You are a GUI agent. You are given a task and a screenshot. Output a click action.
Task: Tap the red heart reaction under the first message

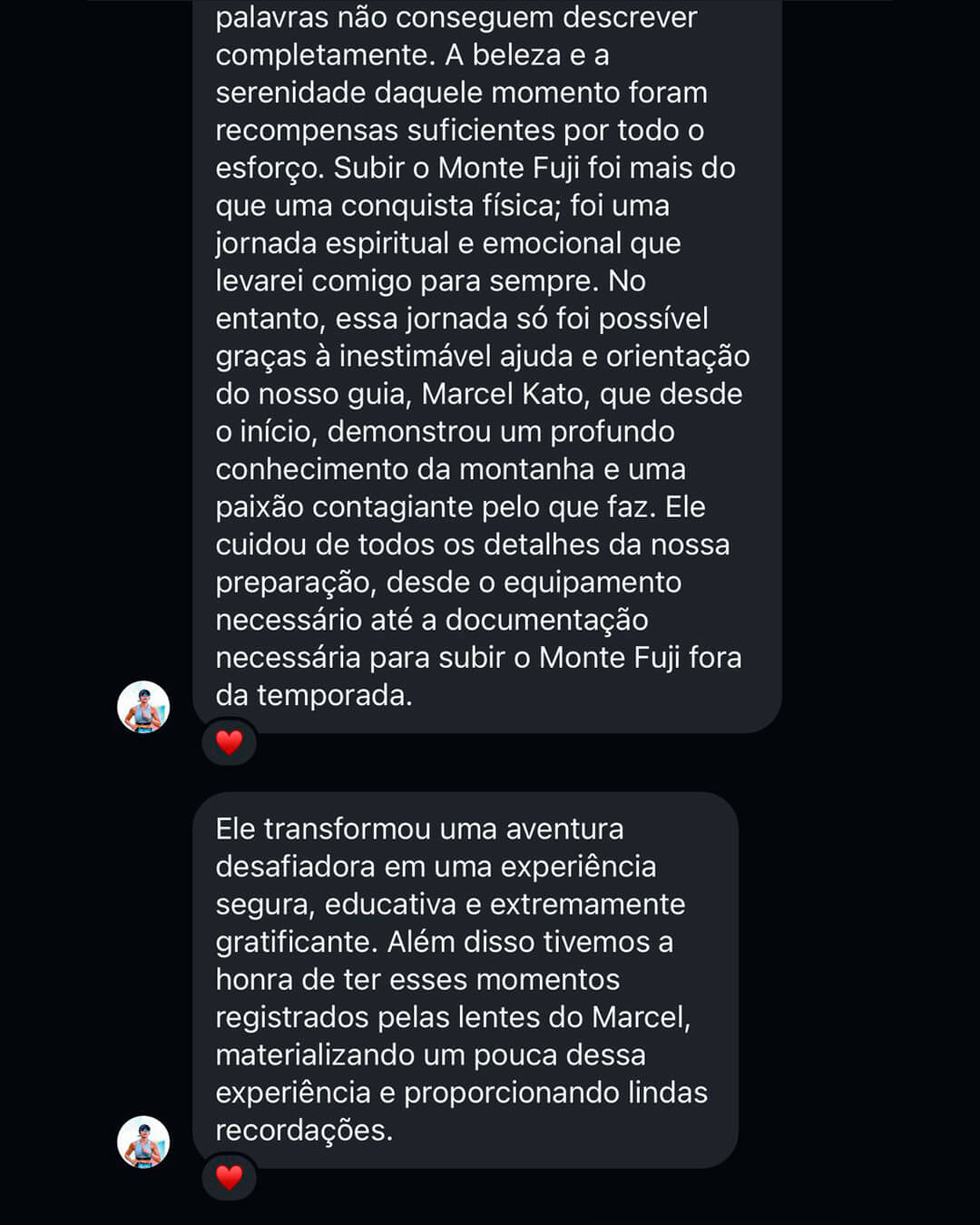(x=229, y=744)
